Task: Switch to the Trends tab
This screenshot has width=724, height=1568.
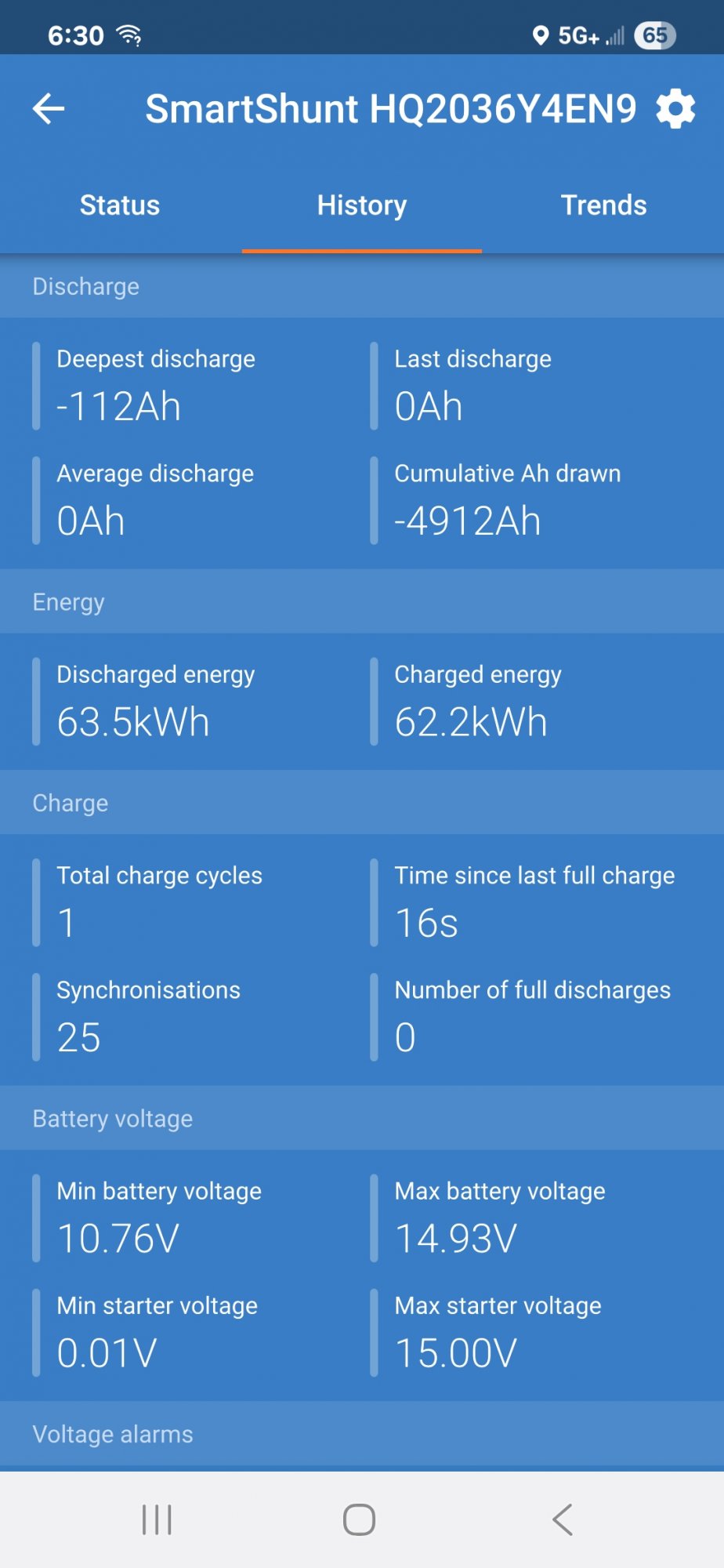Action: pyautogui.click(x=603, y=205)
